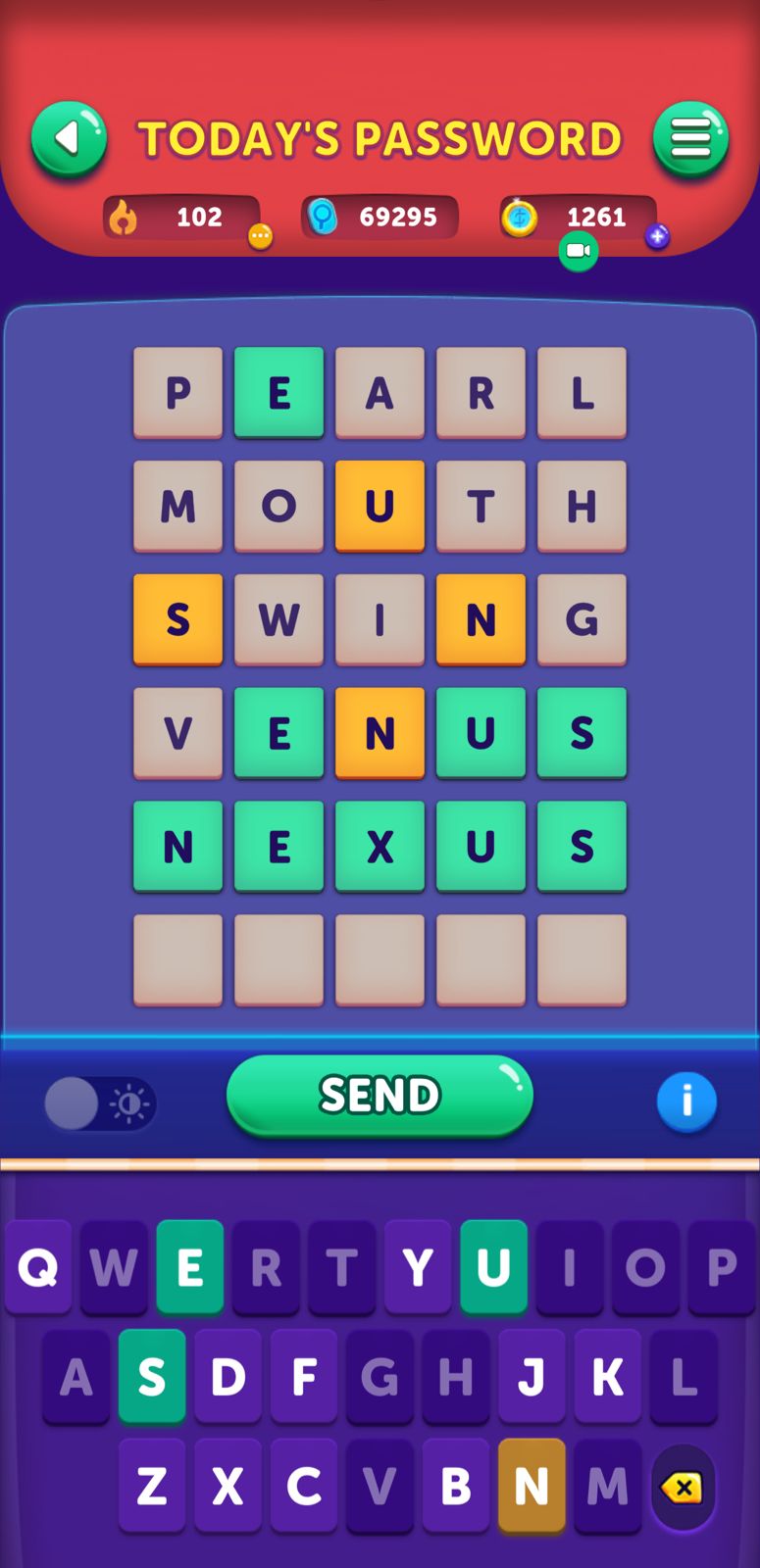The width and height of the screenshot is (760, 1568).
Task: Go back with the green arrow button
Action: point(69,139)
